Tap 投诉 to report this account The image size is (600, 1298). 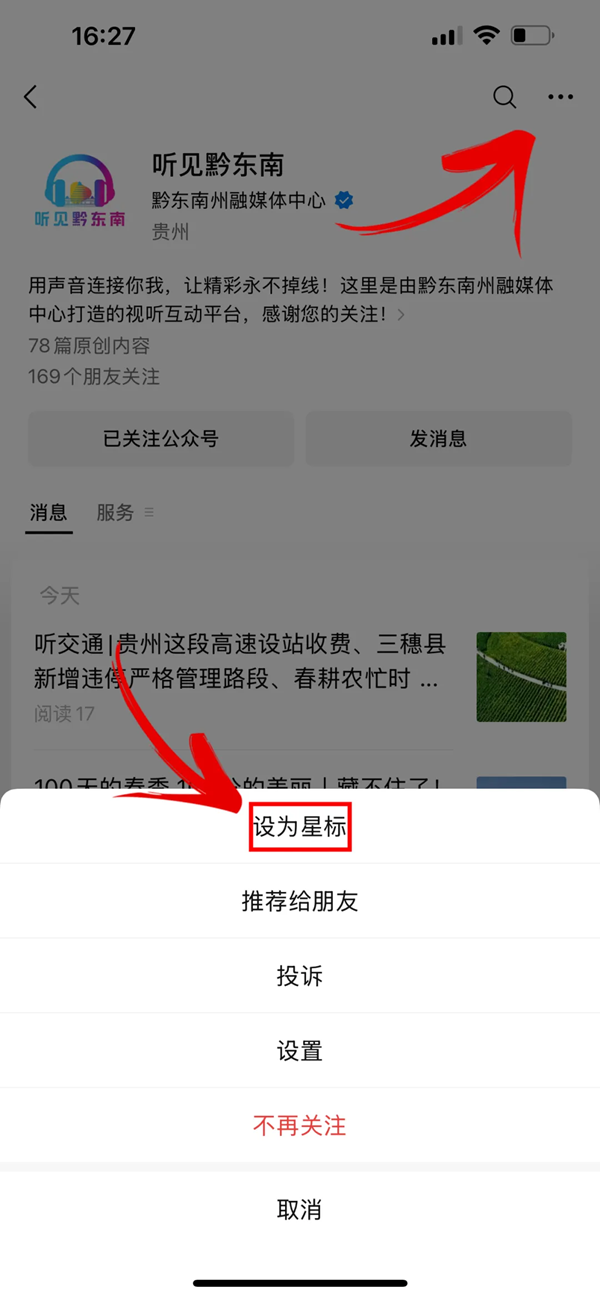(x=300, y=976)
